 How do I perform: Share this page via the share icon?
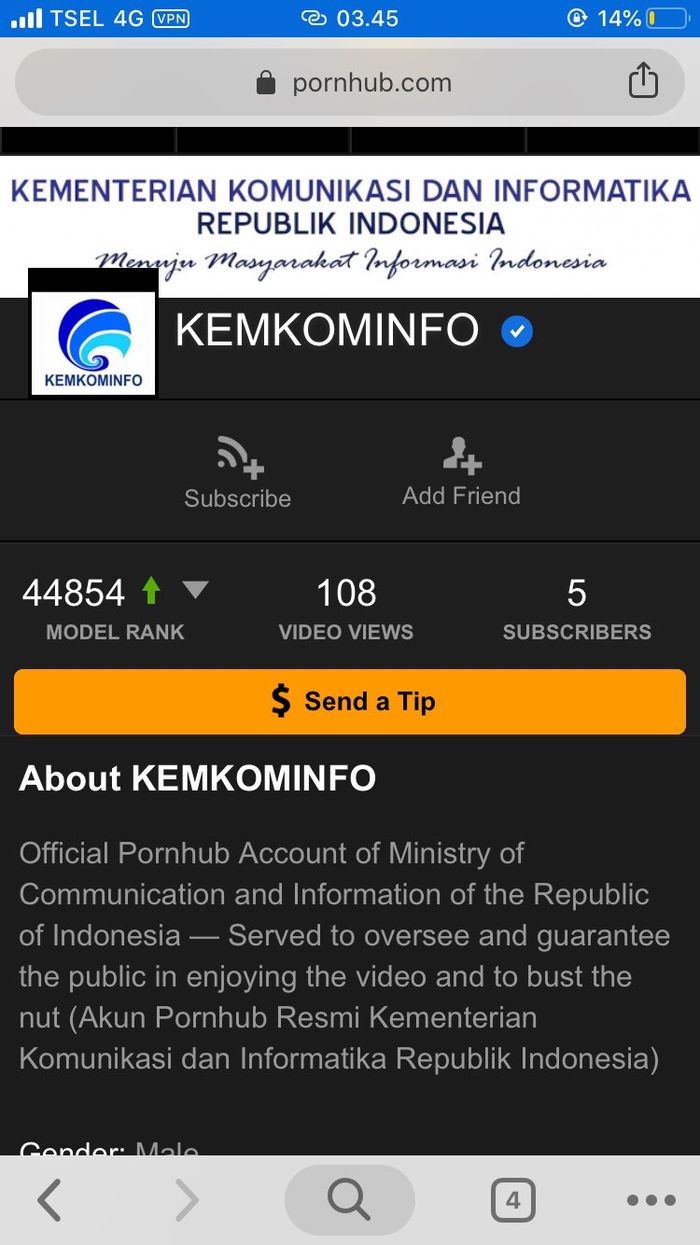(644, 80)
